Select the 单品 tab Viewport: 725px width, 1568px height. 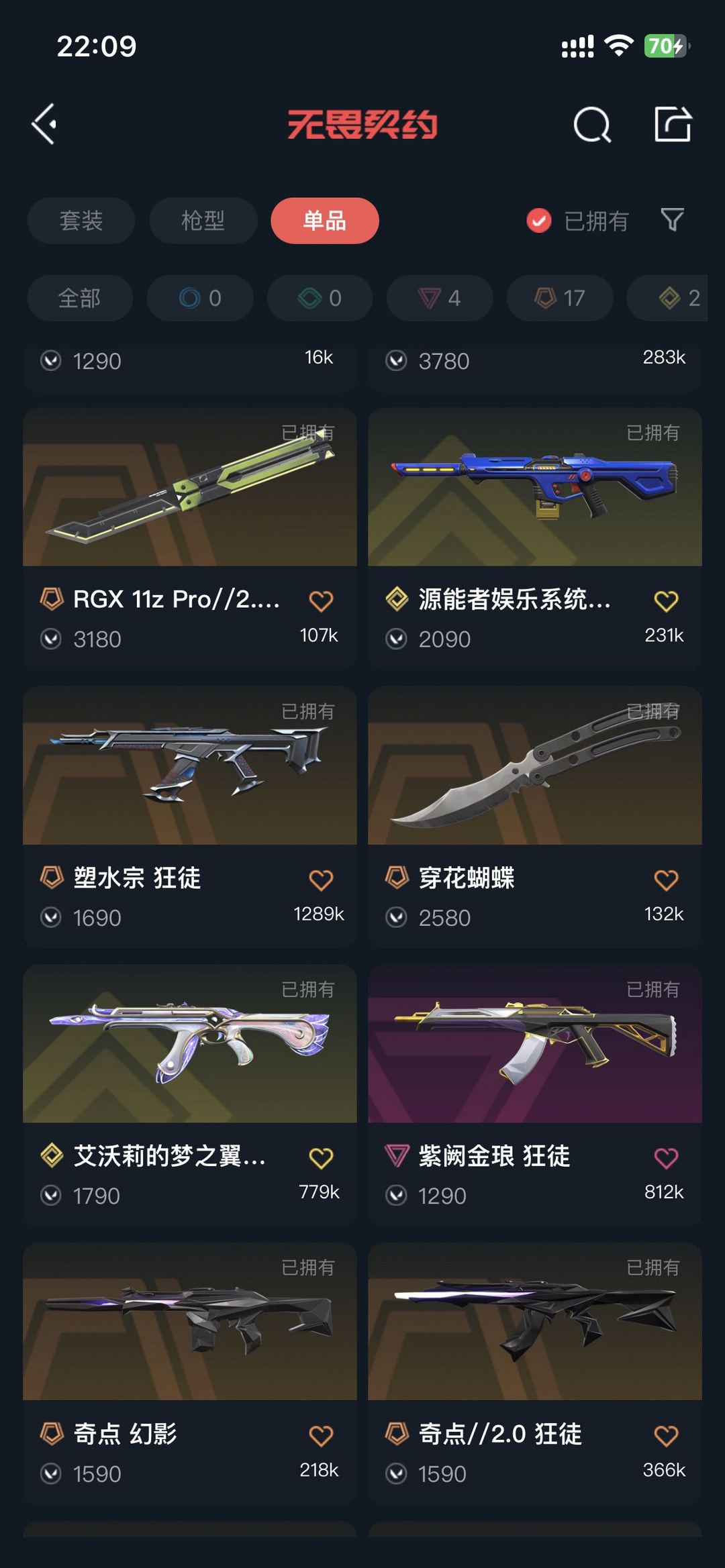click(325, 221)
